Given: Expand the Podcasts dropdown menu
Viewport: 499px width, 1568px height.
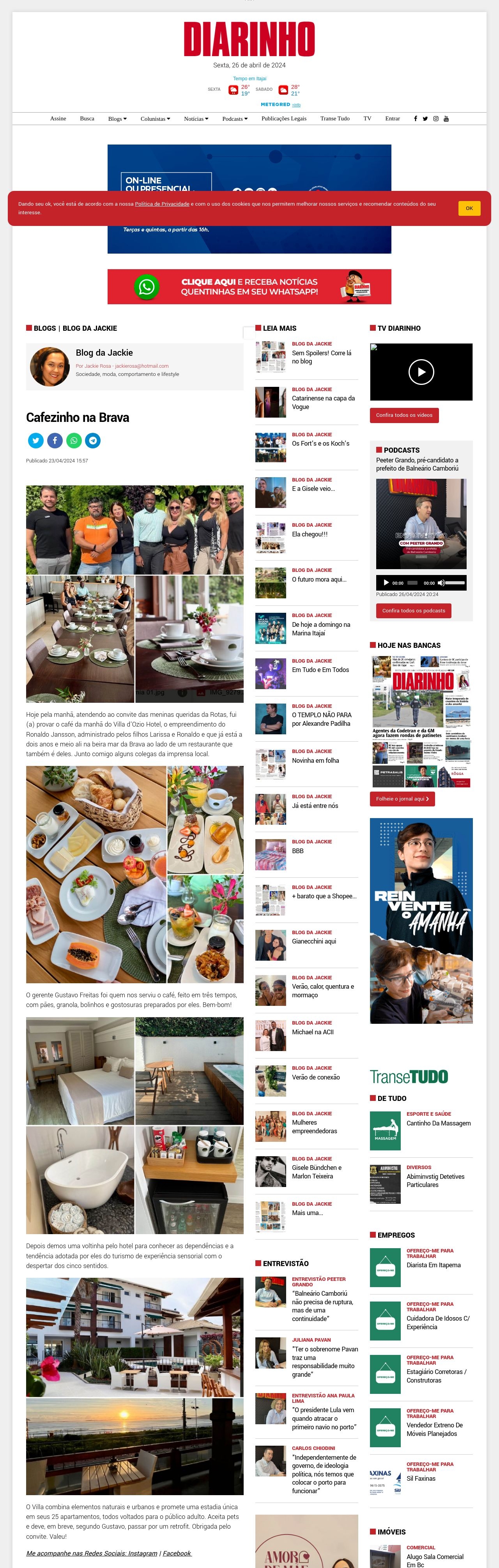Looking at the screenshot, I should click(x=235, y=119).
